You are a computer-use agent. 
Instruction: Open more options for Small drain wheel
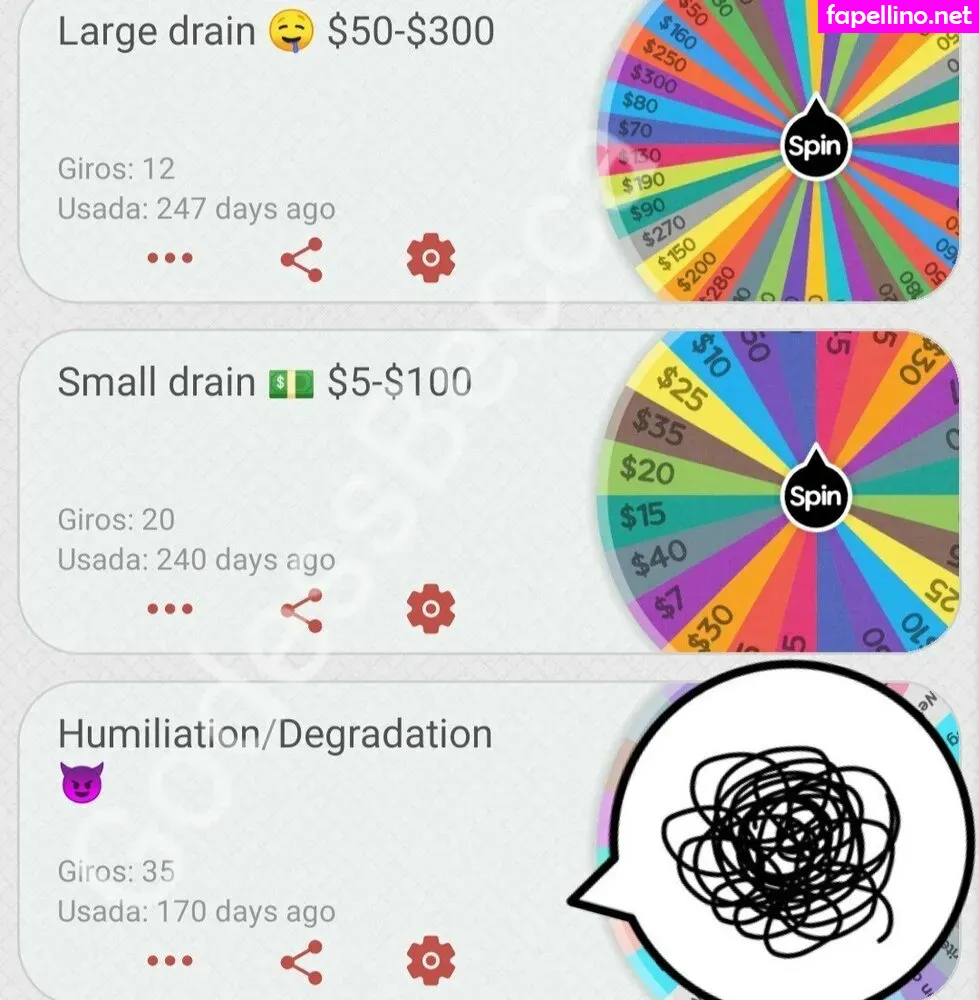[x=170, y=608]
